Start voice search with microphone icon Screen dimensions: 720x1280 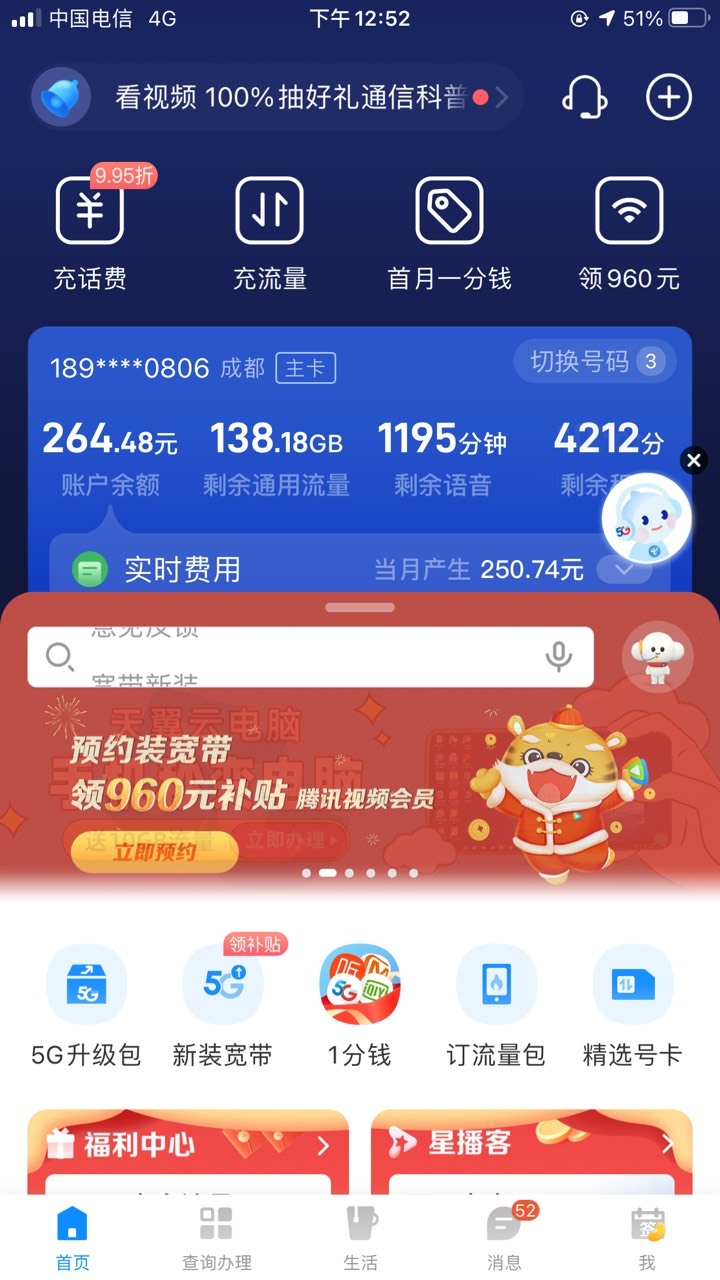tap(558, 657)
